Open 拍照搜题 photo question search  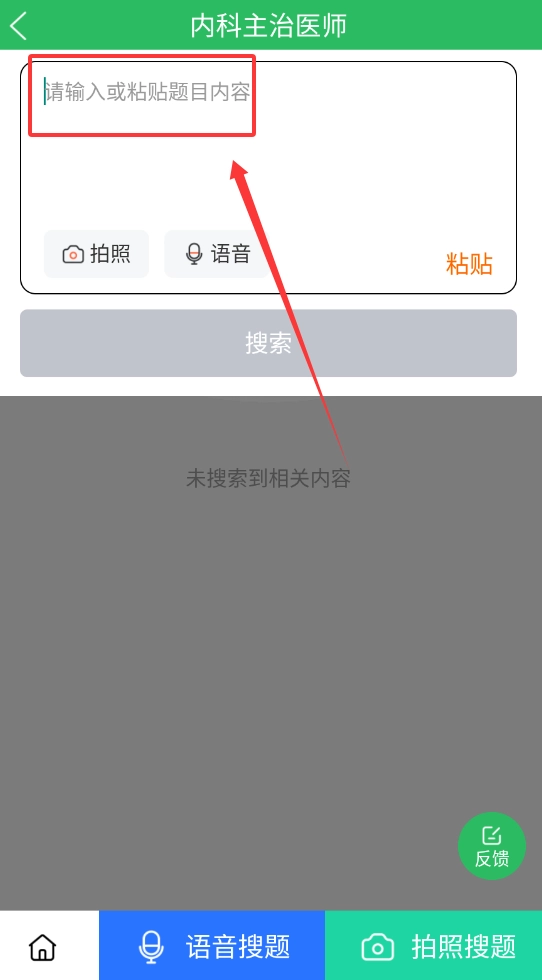433,946
